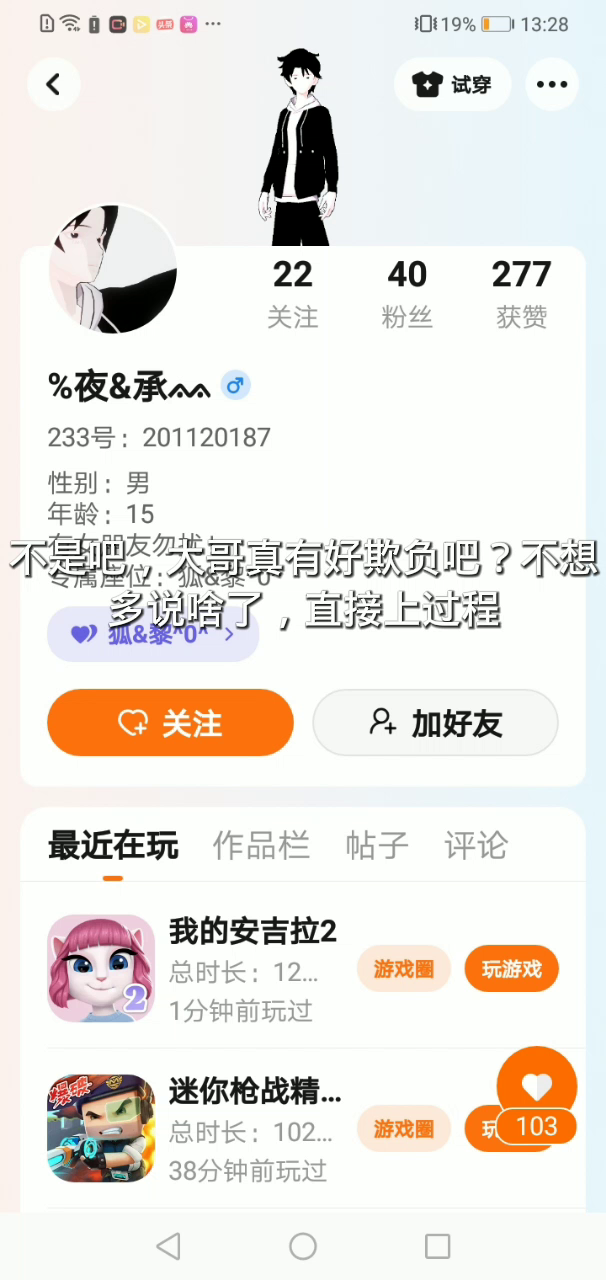
Task: View the 40 粉丝 followers list
Action: pos(407,293)
